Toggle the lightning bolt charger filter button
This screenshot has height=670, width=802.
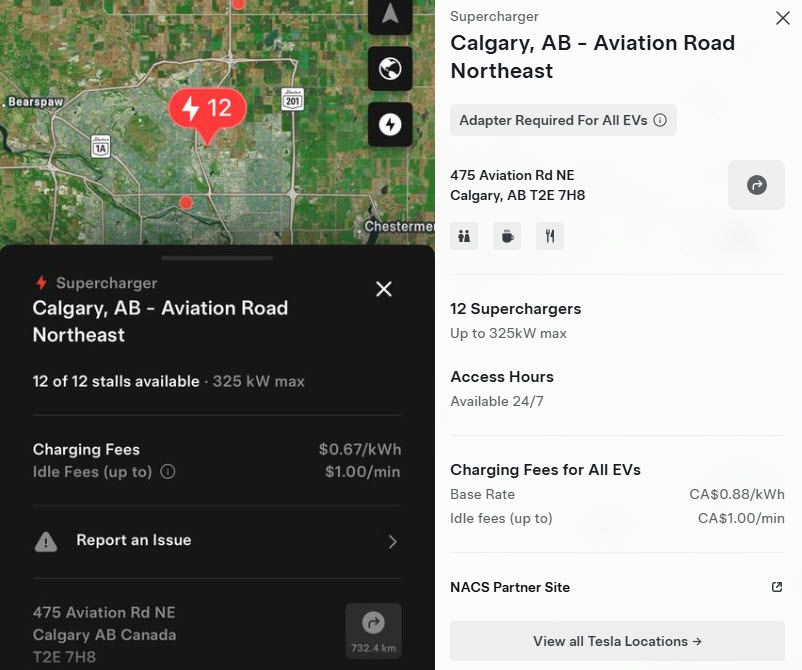390,124
